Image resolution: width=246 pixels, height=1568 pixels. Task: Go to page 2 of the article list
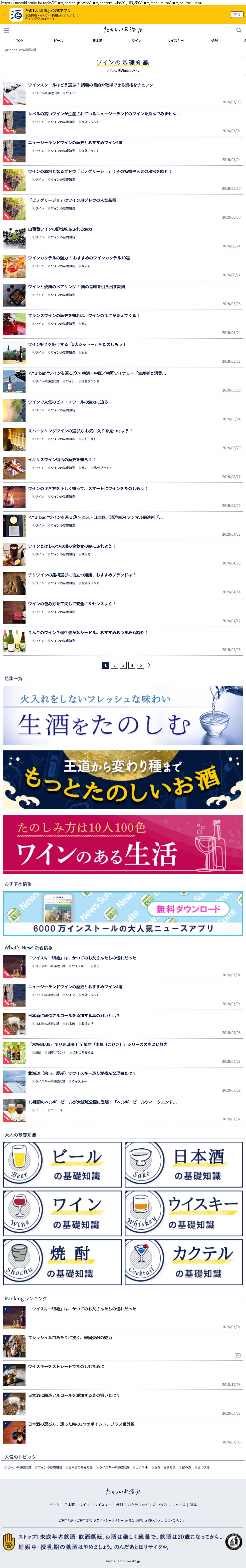pyautogui.click(x=114, y=665)
